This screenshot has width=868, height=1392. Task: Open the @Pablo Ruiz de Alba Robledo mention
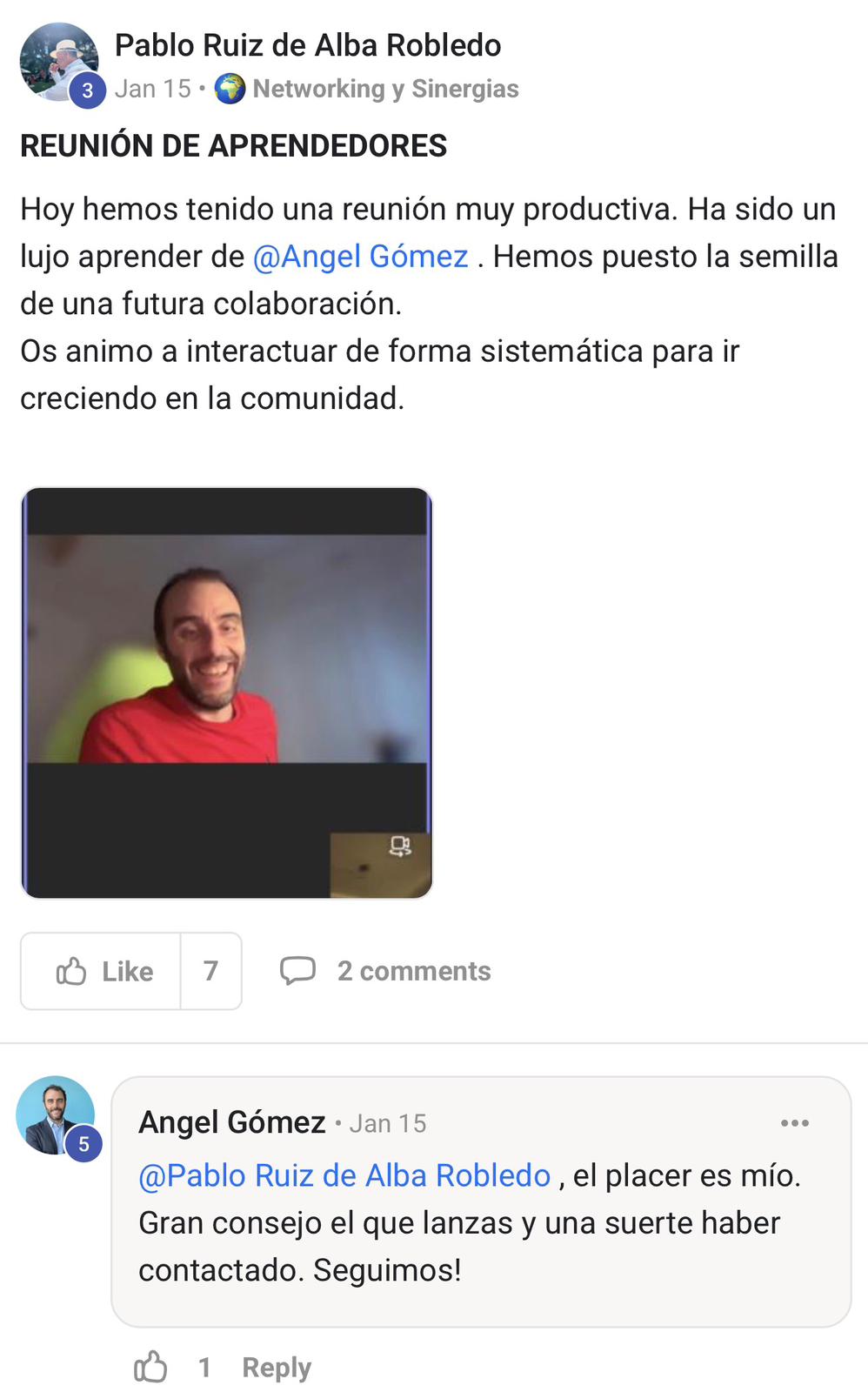(x=344, y=1174)
